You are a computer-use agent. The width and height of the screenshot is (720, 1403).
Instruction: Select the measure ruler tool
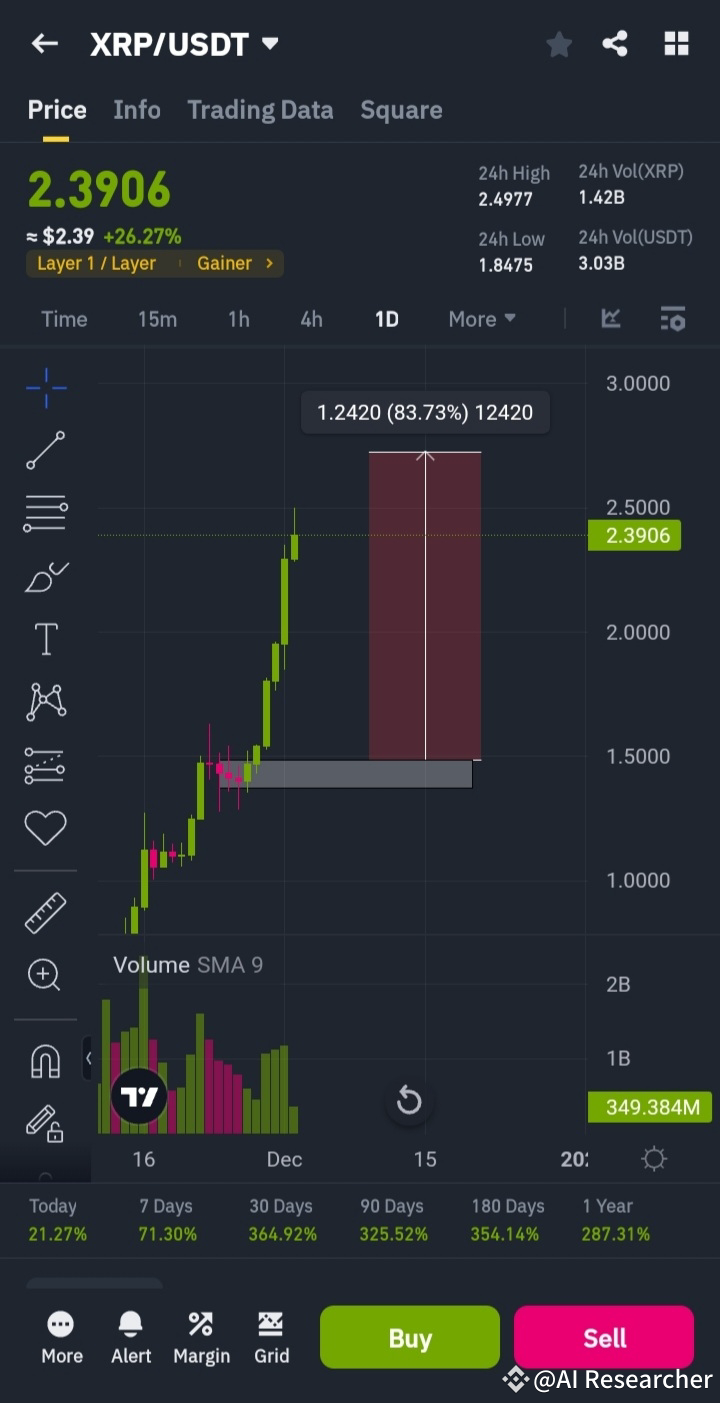pos(45,912)
